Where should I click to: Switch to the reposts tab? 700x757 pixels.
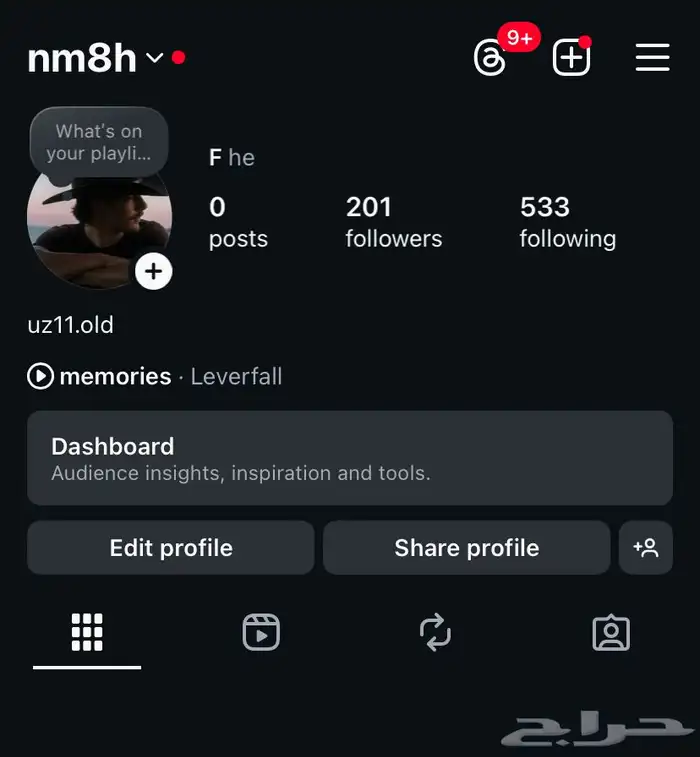[435, 633]
